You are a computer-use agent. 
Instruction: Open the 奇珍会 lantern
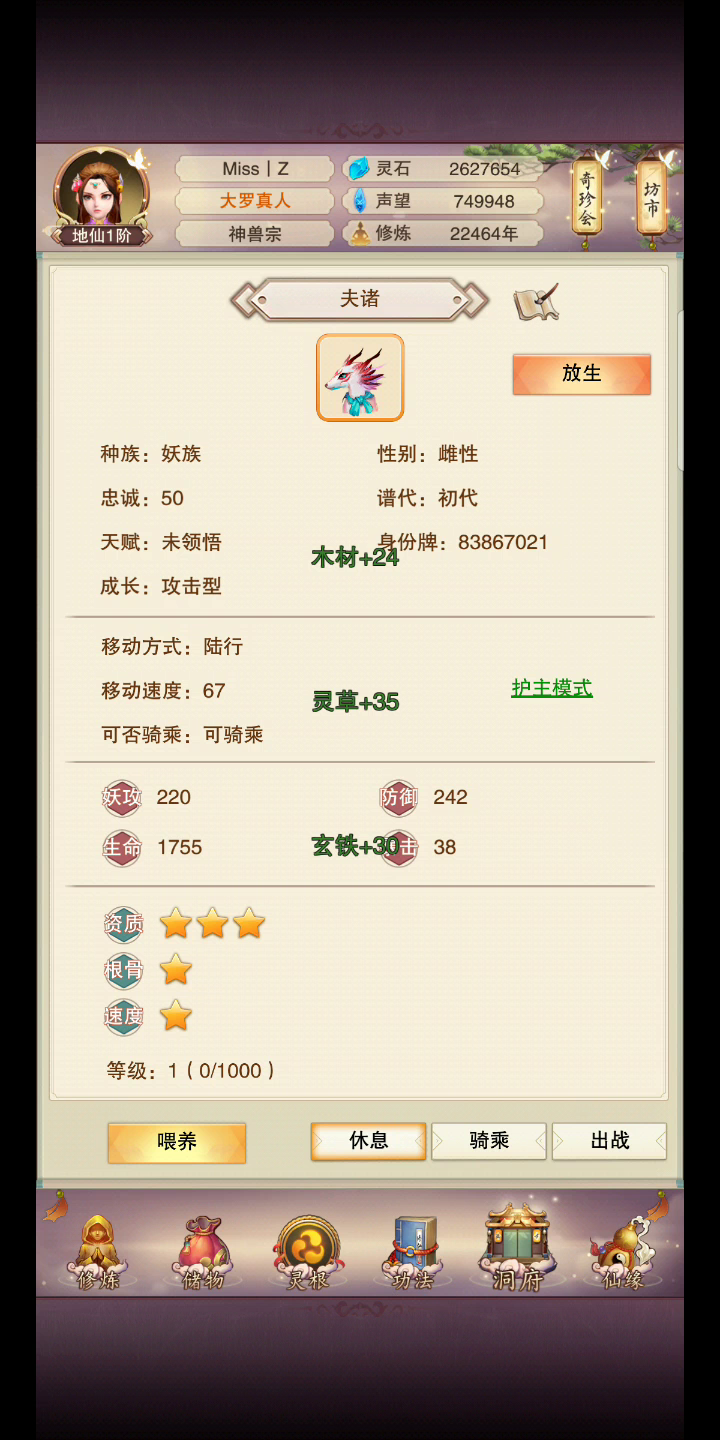click(x=586, y=198)
